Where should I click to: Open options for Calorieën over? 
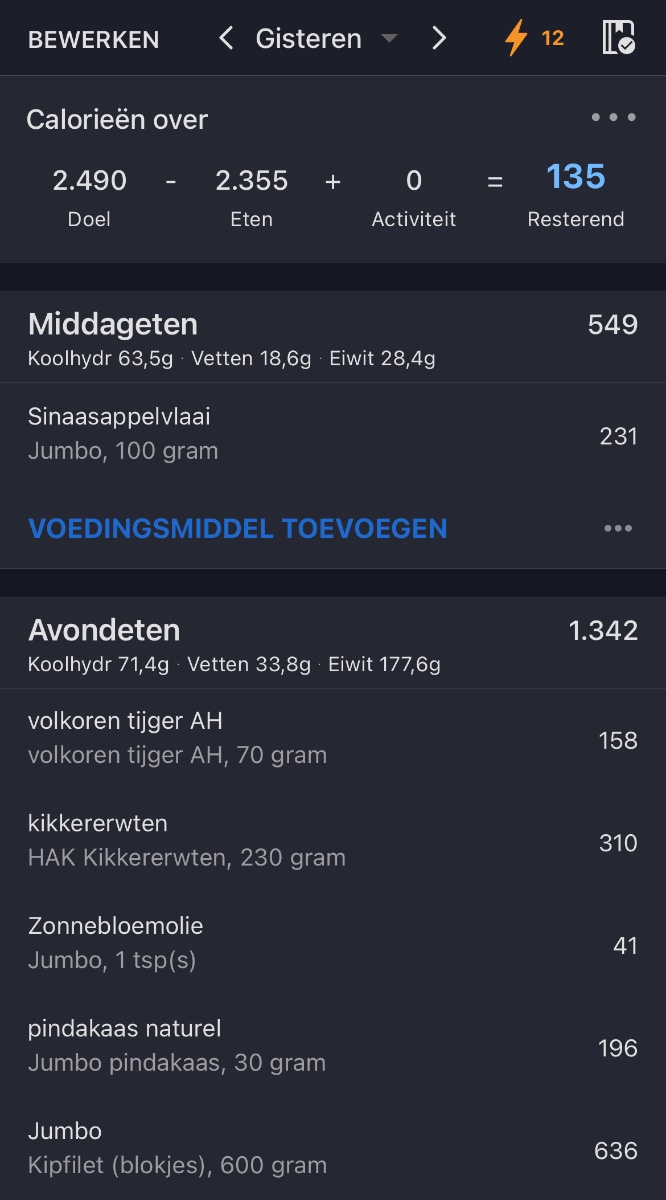pos(613,118)
